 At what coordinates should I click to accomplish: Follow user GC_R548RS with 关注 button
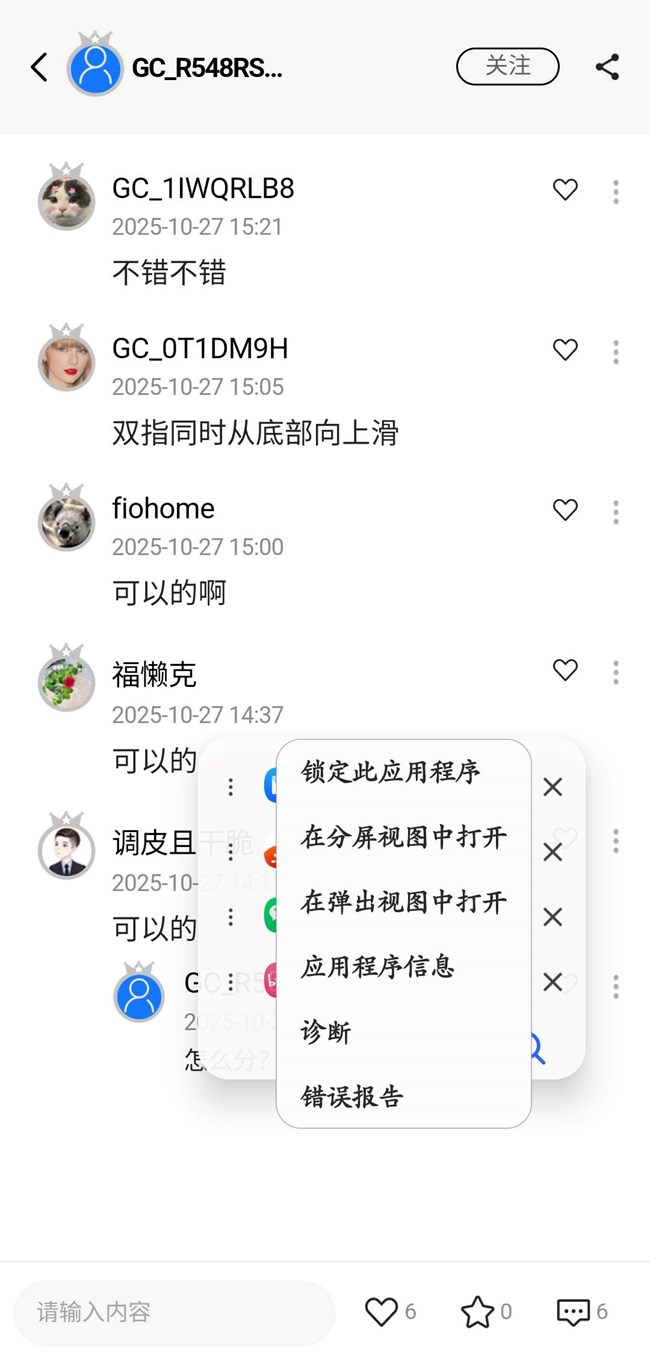pyautogui.click(x=507, y=67)
